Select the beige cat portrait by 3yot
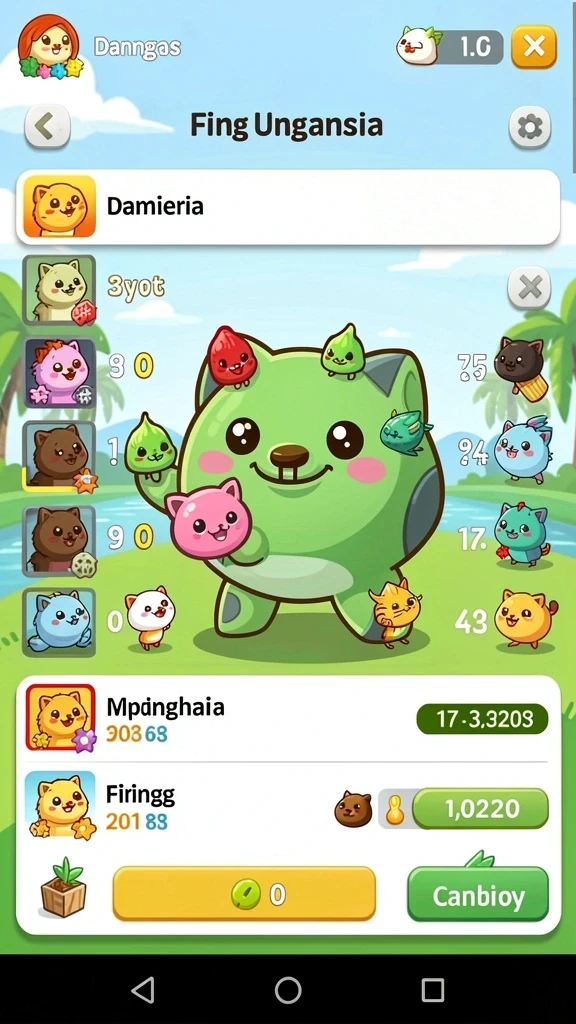Image resolution: width=576 pixels, height=1024 pixels. click(59, 289)
